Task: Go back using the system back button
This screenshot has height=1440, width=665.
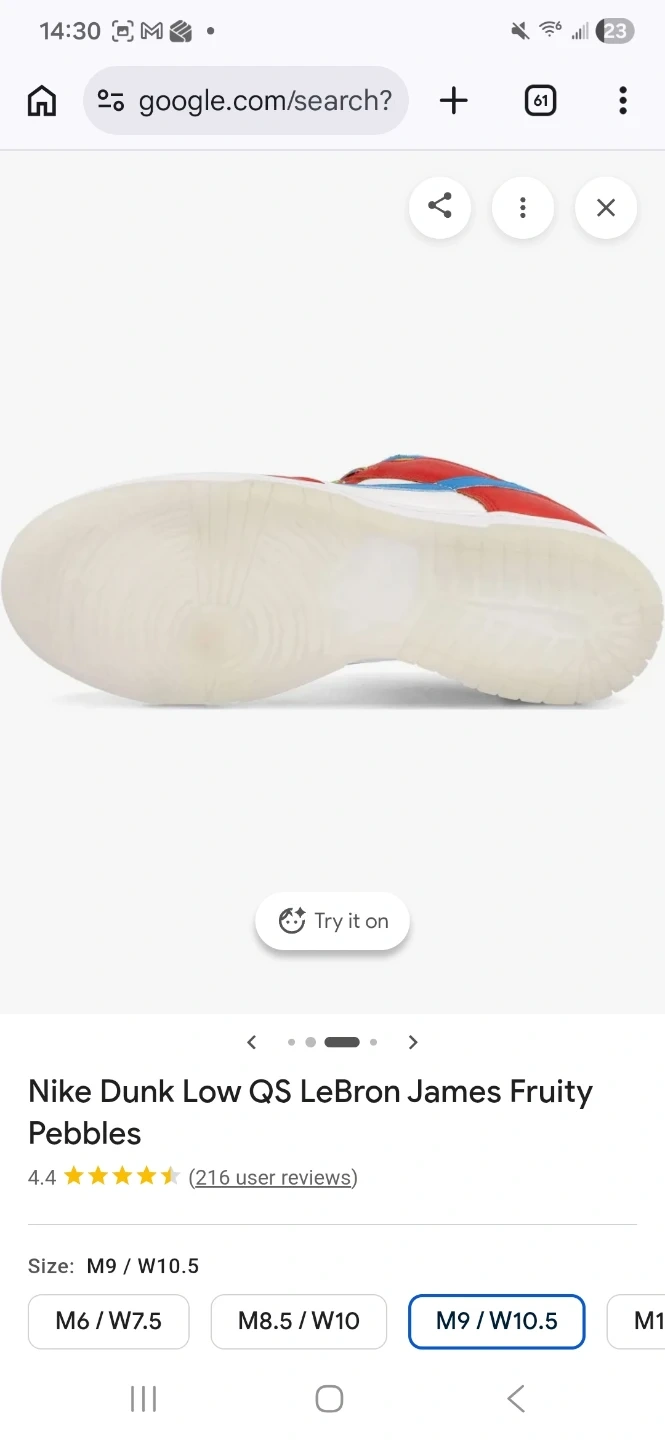Action: pyautogui.click(x=515, y=1398)
